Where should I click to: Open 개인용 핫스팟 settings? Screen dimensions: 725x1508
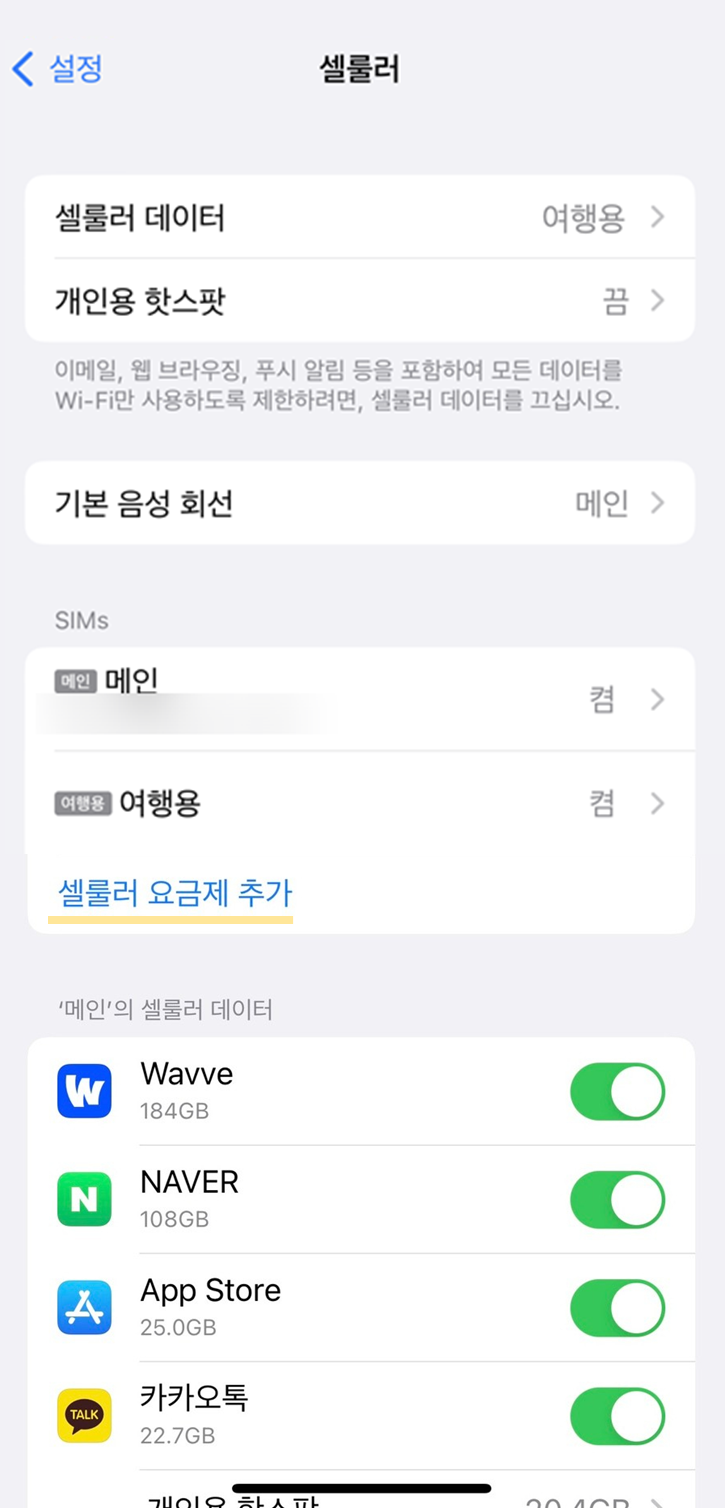pyautogui.click(x=360, y=300)
